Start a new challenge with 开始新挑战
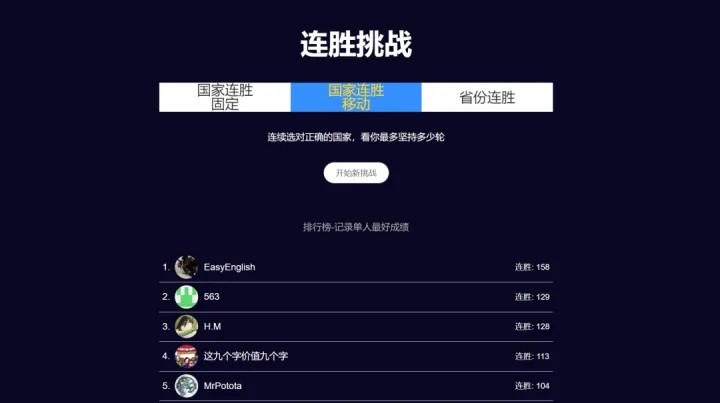The width and height of the screenshot is (720, 403). [x=356, y=173]
